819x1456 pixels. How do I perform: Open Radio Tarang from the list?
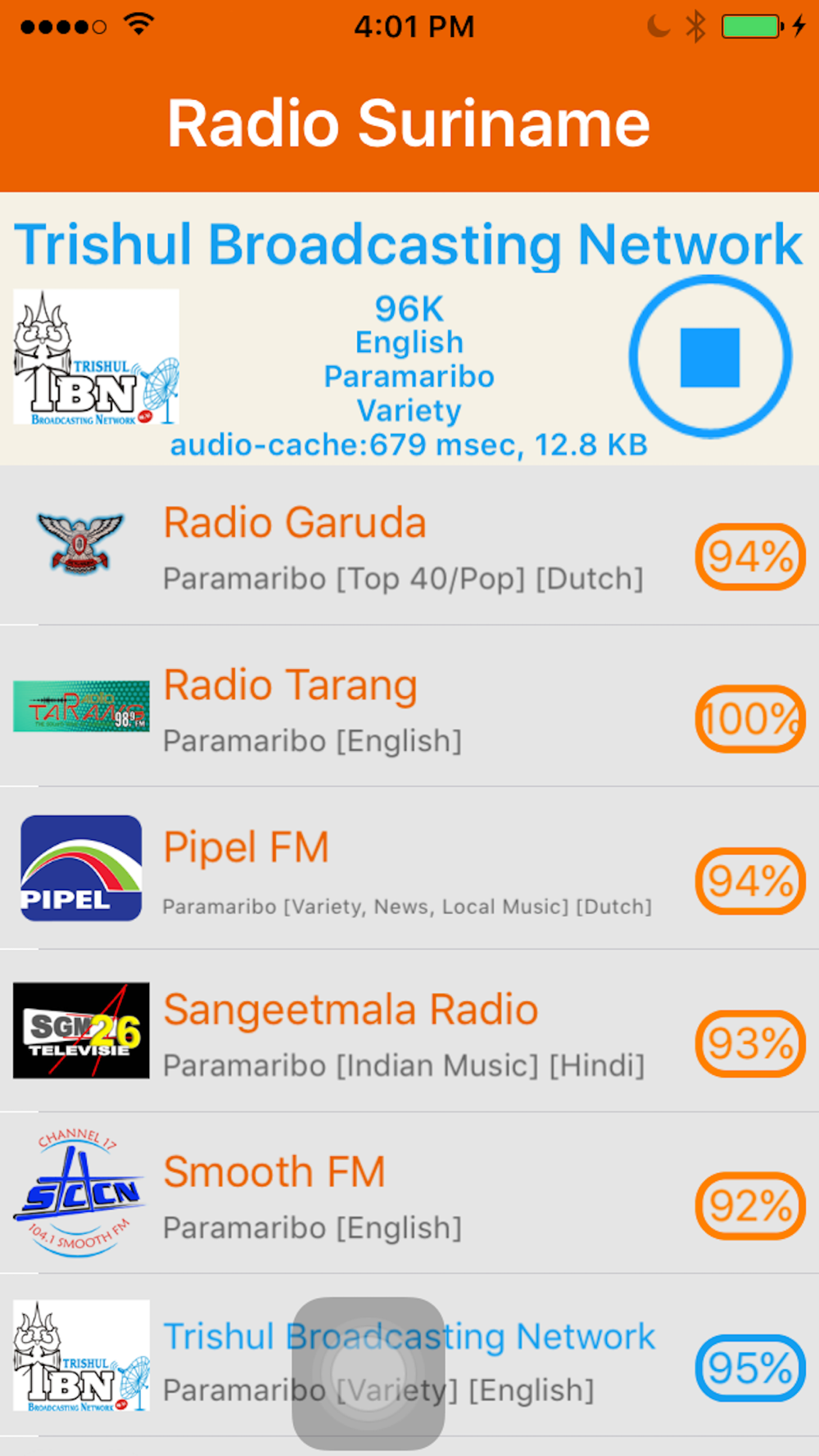pos(409,707)
